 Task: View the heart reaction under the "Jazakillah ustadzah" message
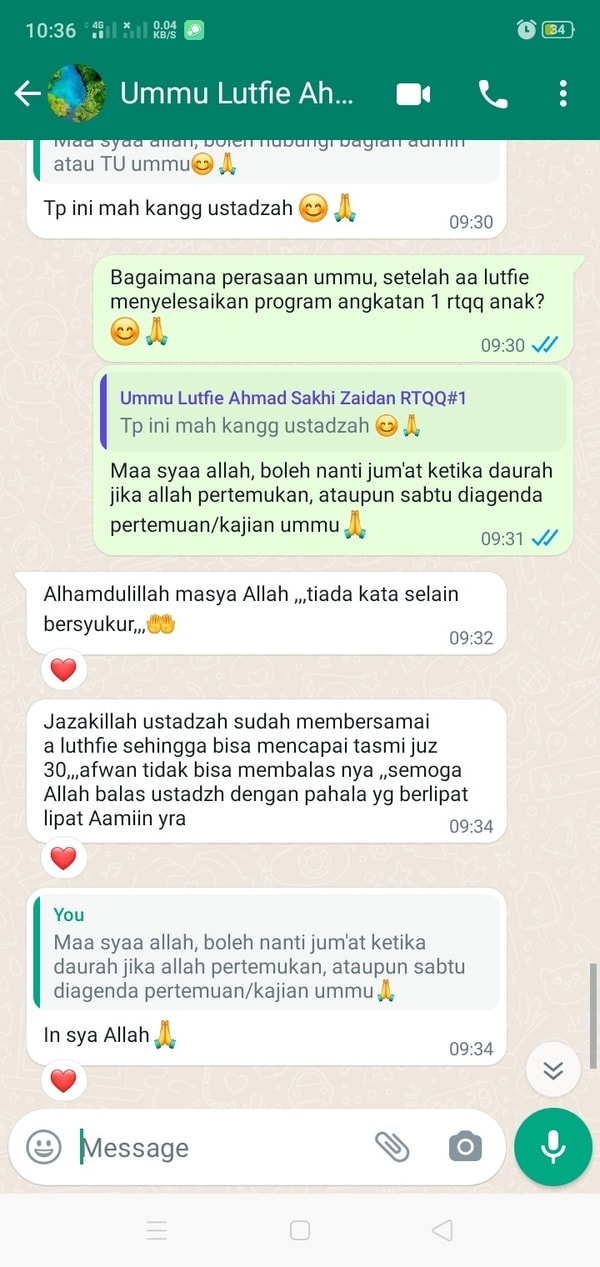[63, 858]
